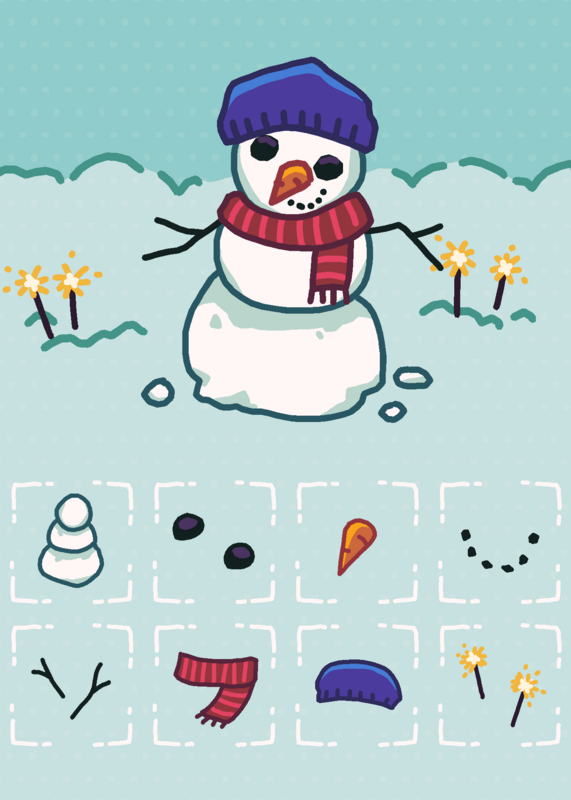Choose the red striped scarf tile
Image resolution: width=571 pixels, height=800 pixels.
tap(214, 685)
